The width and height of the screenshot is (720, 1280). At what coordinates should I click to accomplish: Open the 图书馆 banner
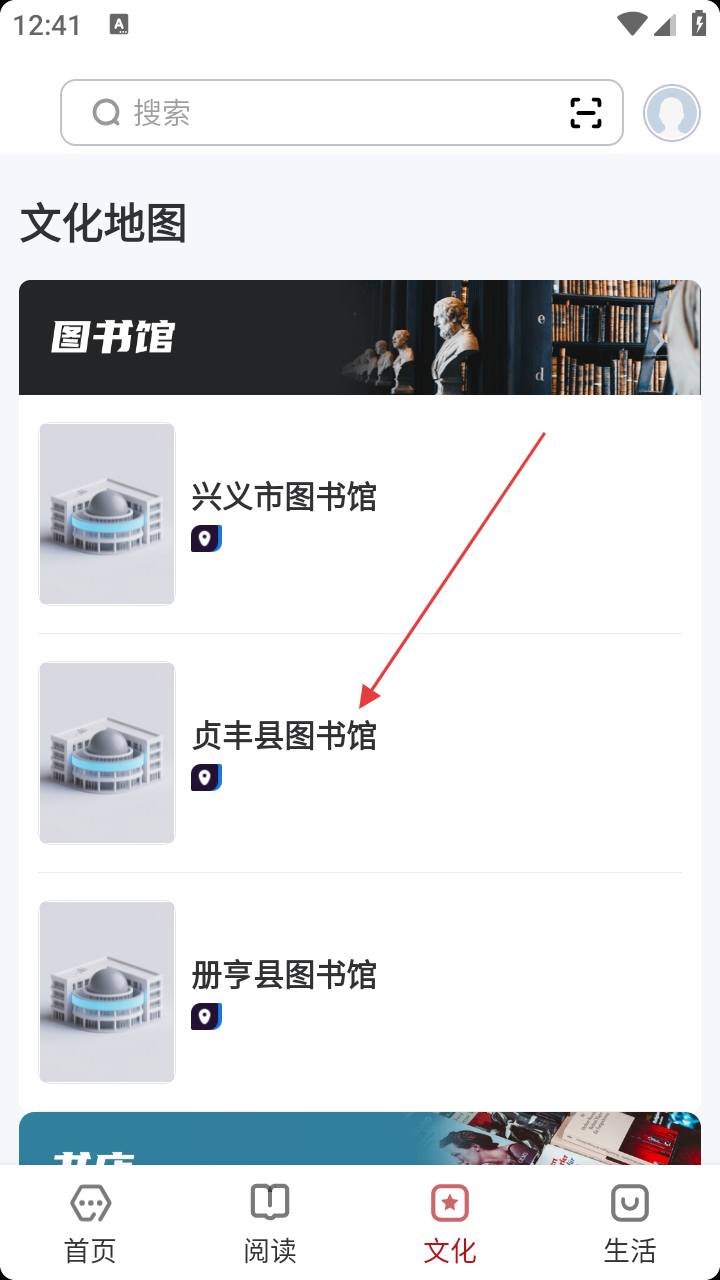tap(360, 337)
